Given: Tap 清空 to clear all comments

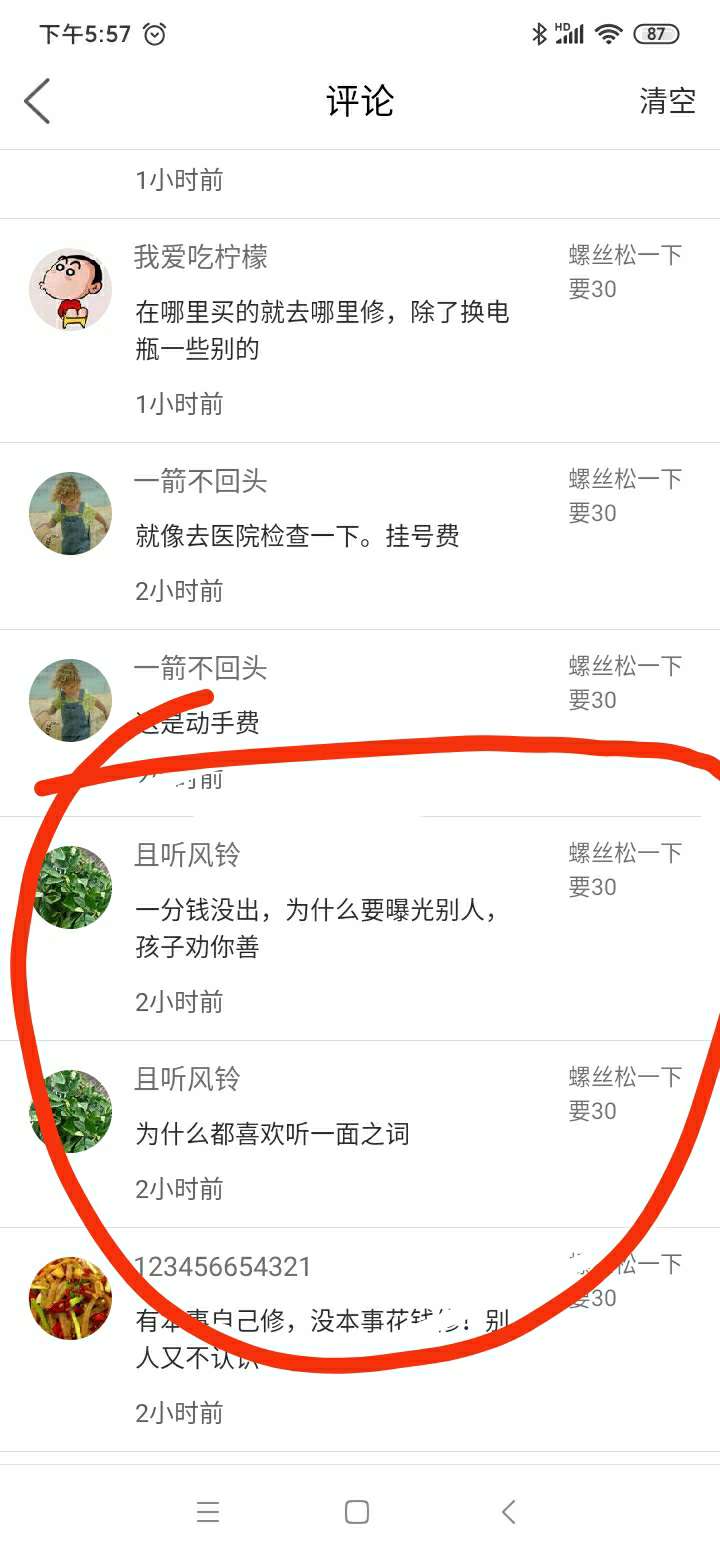Looking at the screenshot, I should pyautogui.click(x=667, y=101).
